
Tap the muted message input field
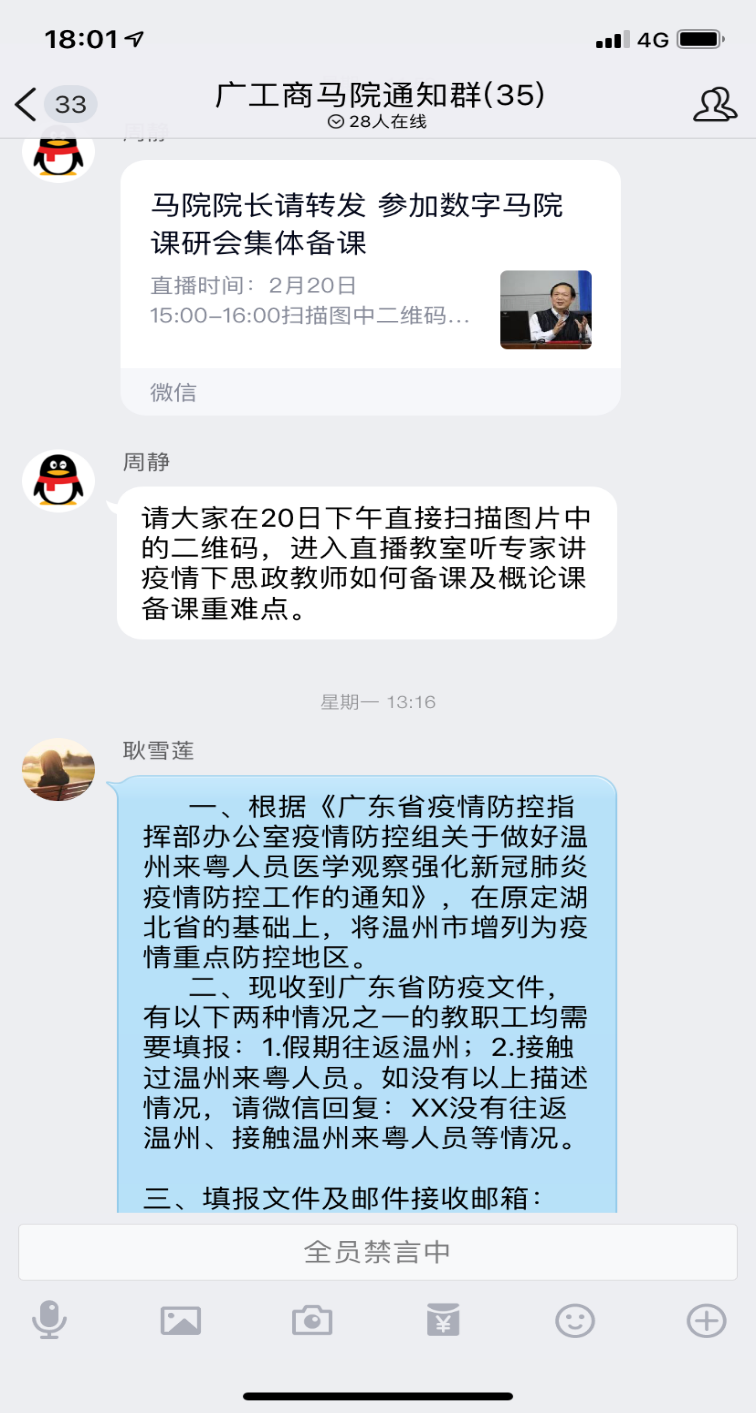point(377,1251)
